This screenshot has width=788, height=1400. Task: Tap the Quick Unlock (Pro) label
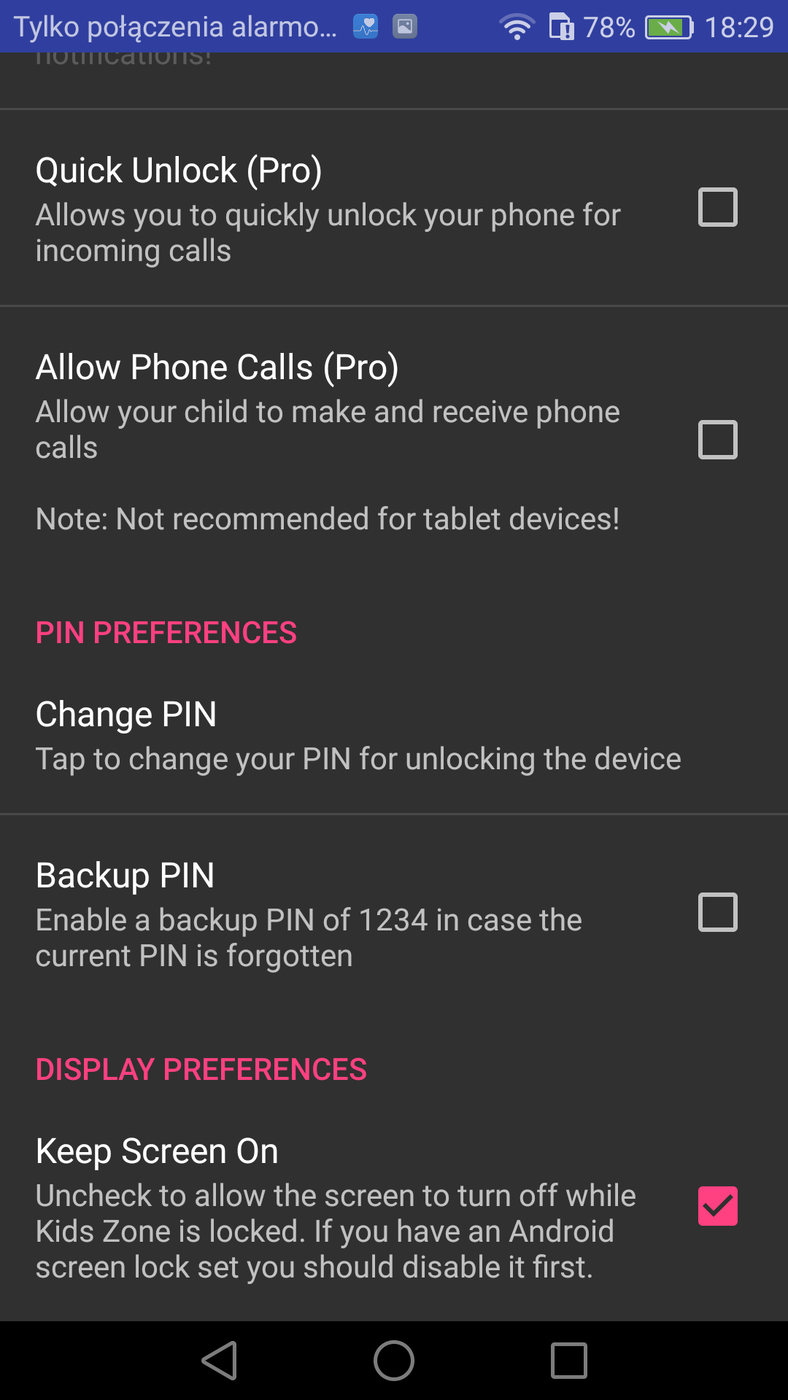click(x=178, y=170)
